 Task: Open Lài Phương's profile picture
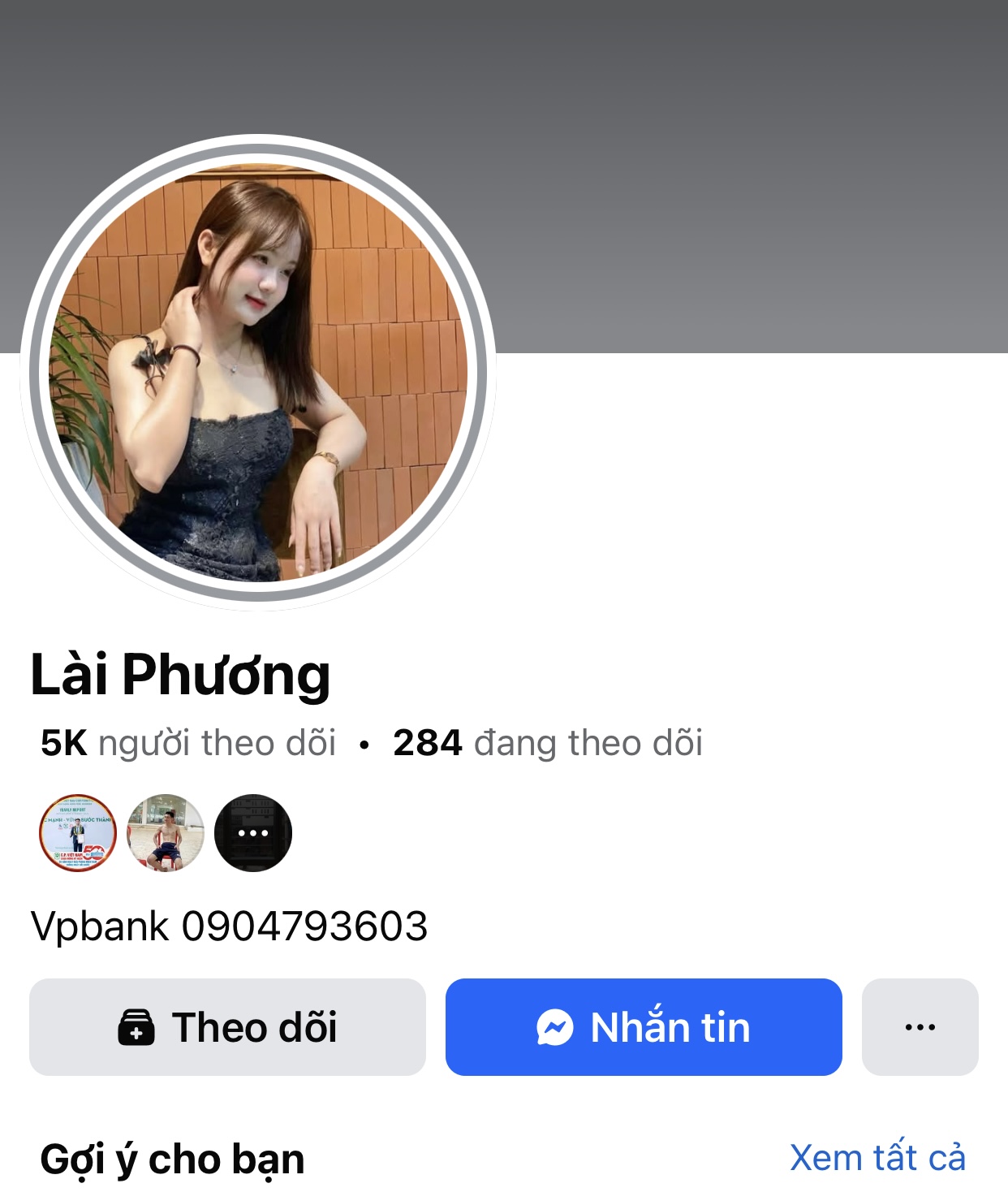pyautogui.click(x=258, y=372)
